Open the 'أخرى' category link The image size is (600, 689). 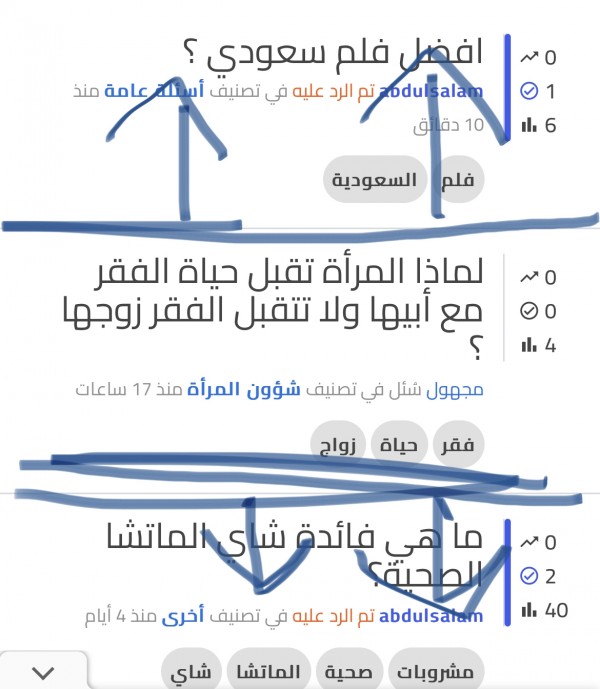(208, 615)
